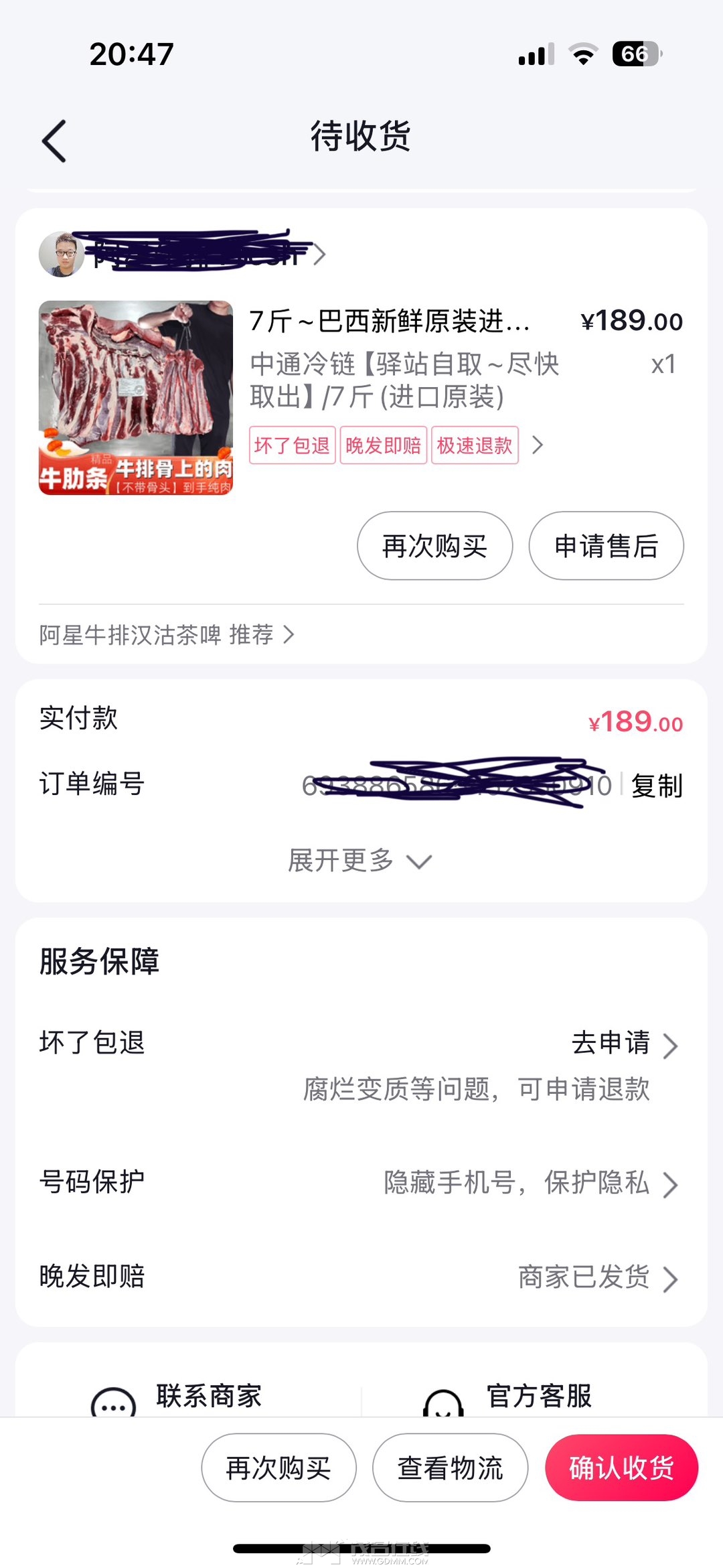Go to 去申请 for 坏了包退
The height and width of the screenshot is (1568, 723).
(x=624, y=1043)
